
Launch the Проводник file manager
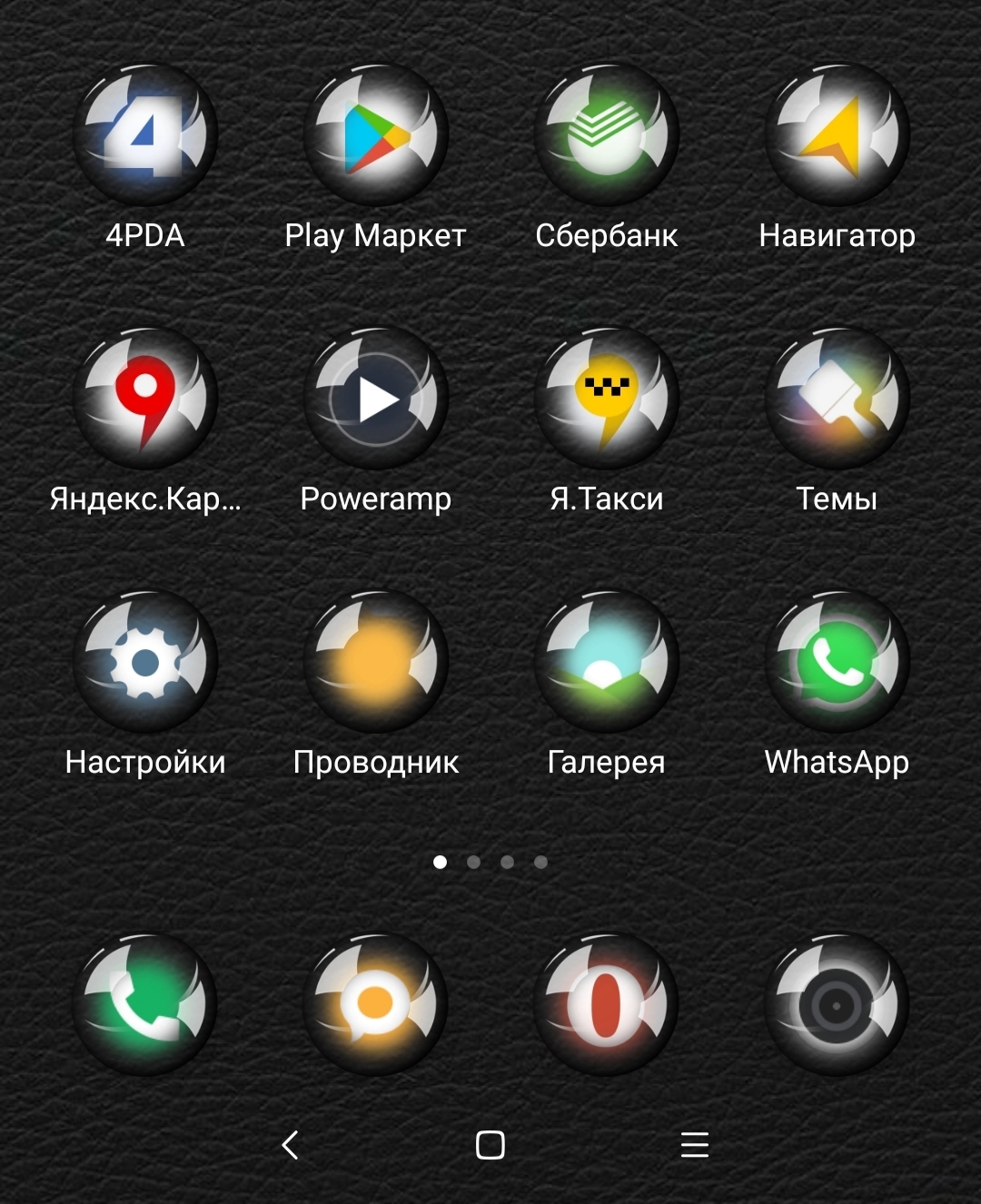[375, 663]
